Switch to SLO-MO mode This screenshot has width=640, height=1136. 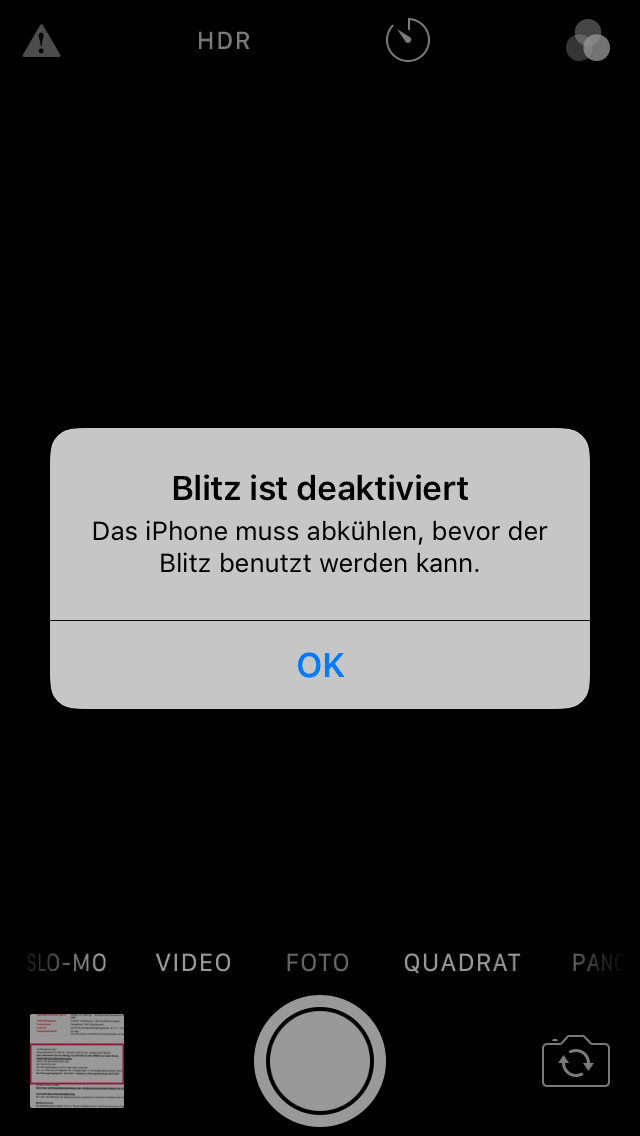point(67,963)
